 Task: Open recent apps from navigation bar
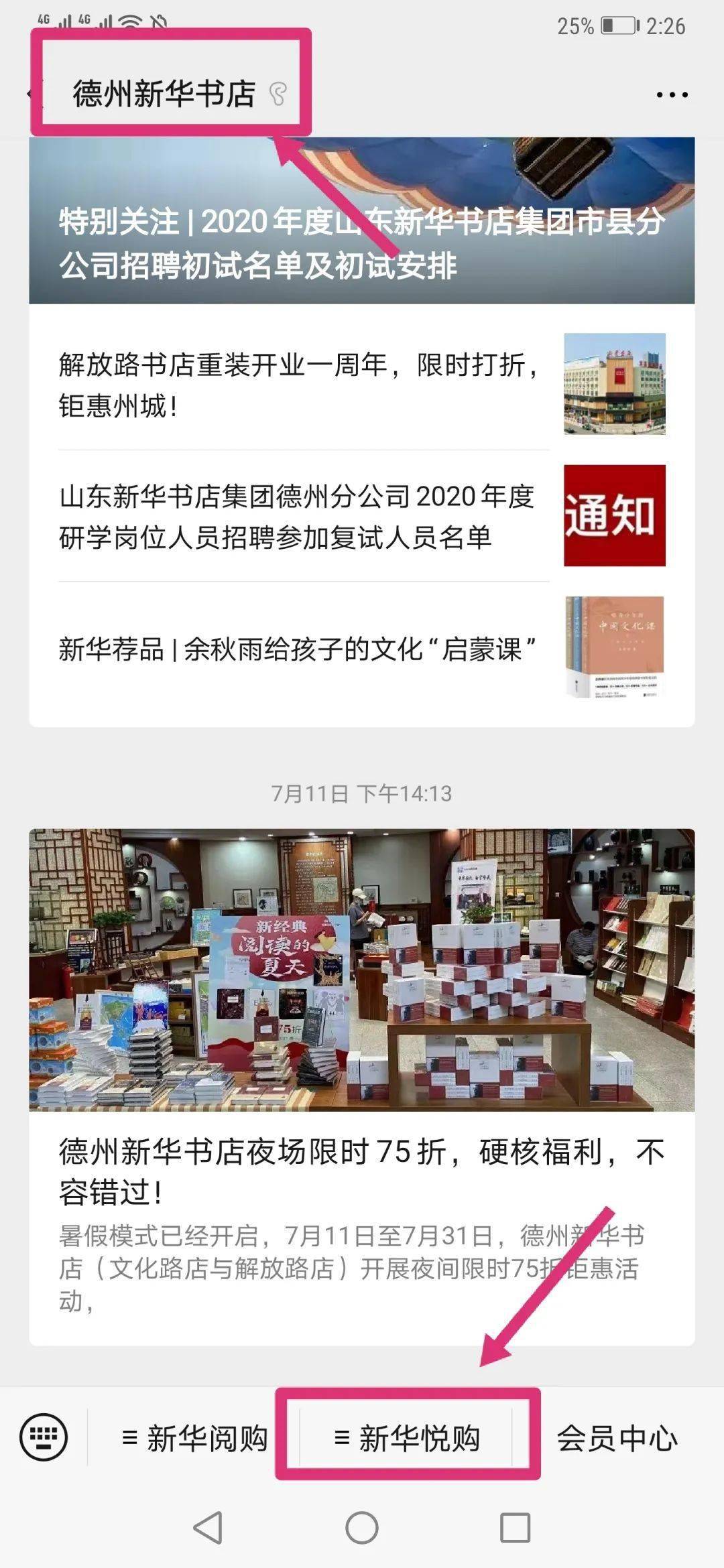515,1528
